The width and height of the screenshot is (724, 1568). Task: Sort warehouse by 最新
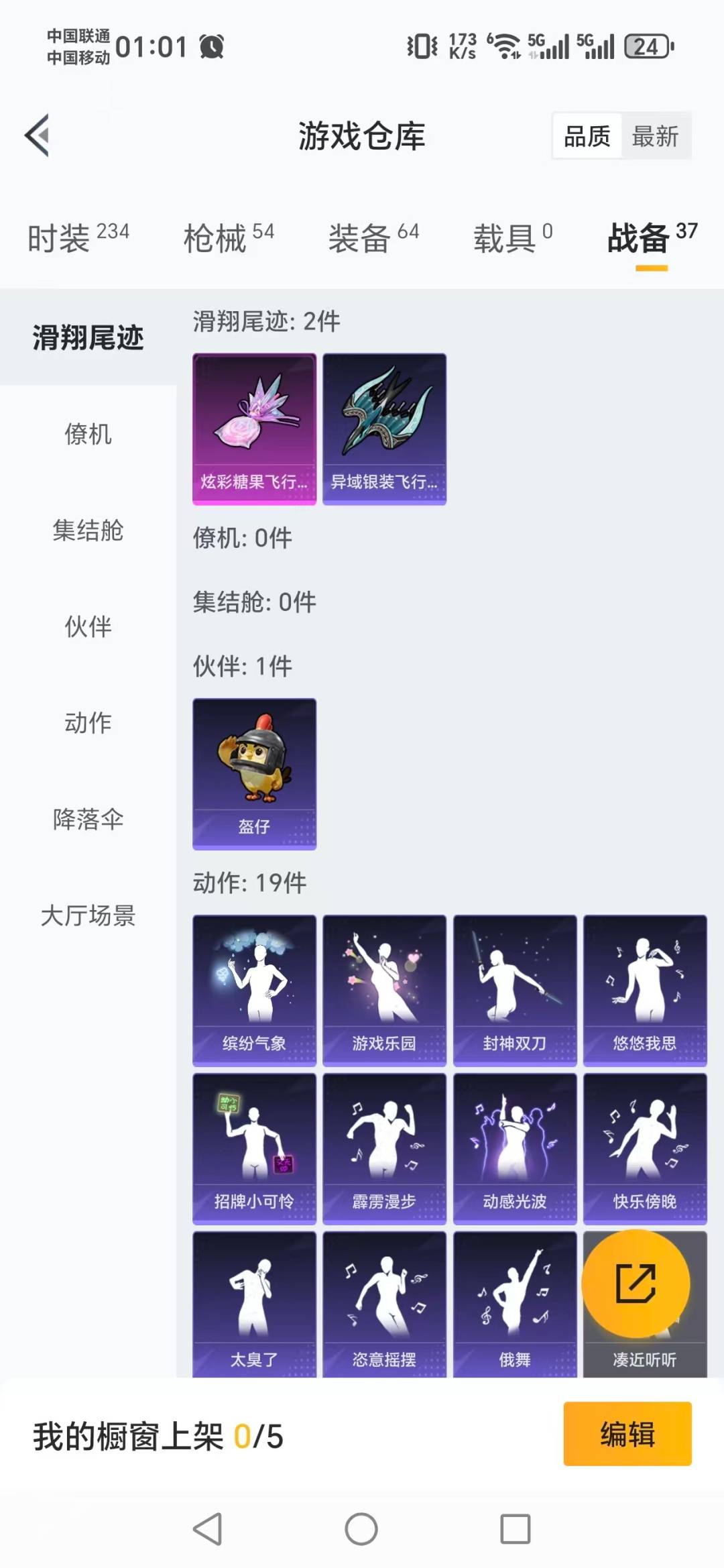tap(655, 136)
